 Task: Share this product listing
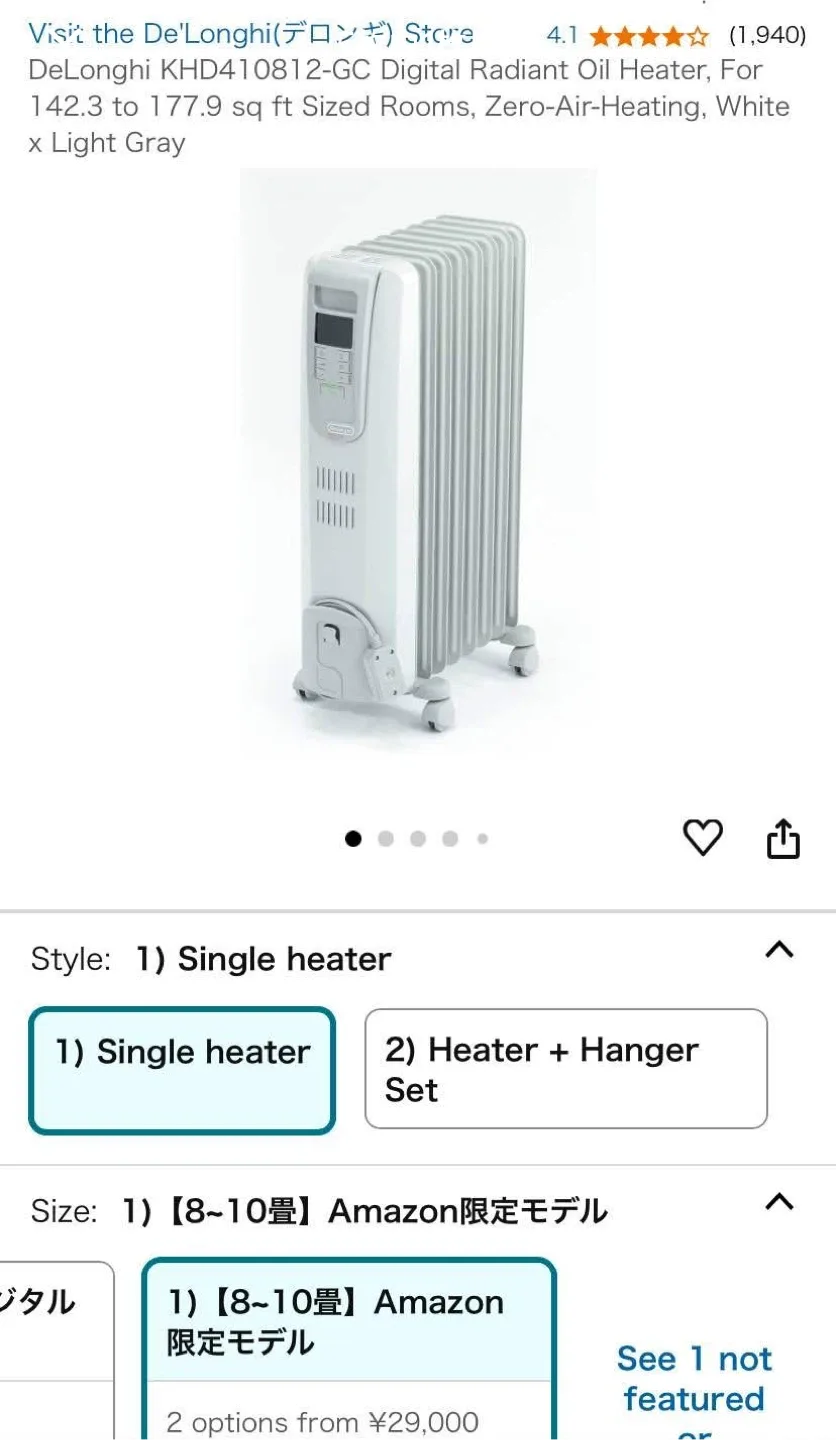(x=783, y=838)
